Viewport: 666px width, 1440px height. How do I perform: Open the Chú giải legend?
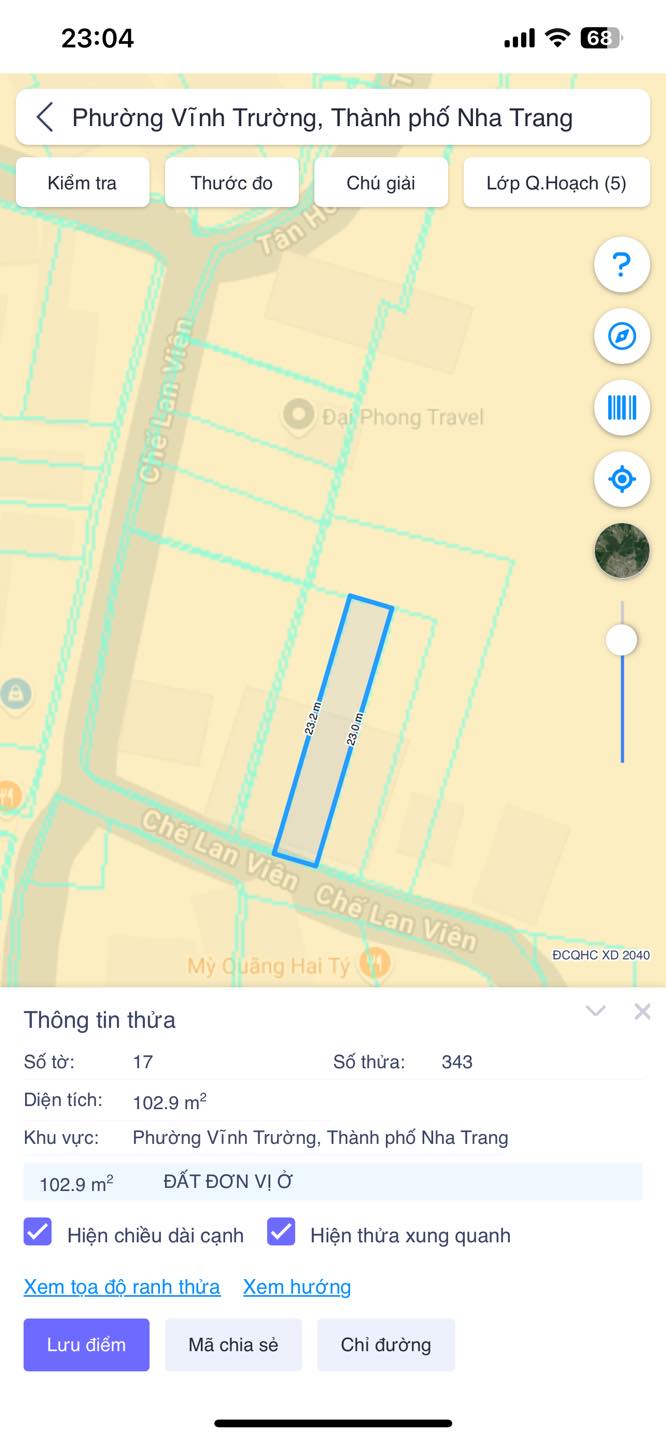381,183
